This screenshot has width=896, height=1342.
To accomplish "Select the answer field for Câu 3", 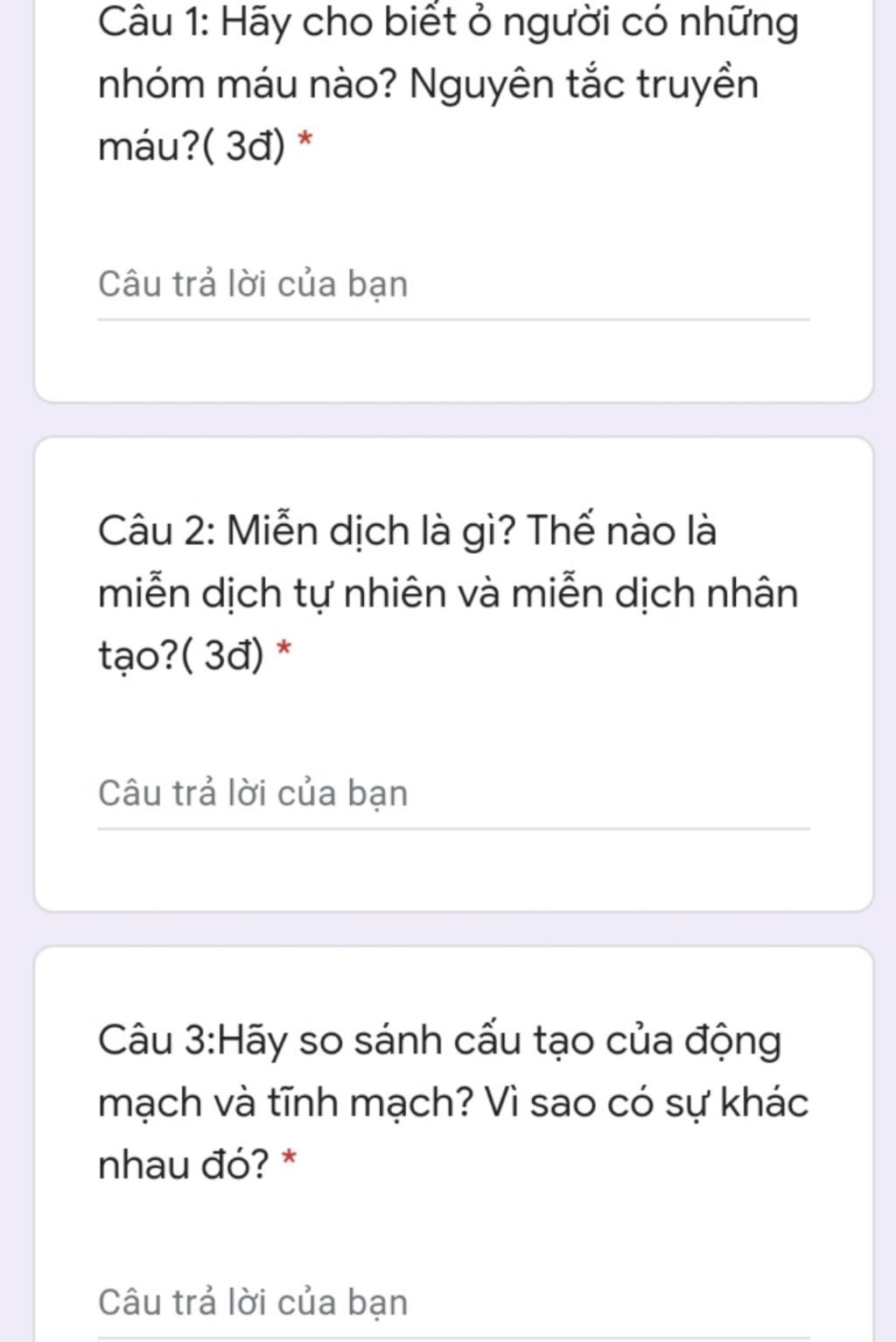I will [452, 1303].
